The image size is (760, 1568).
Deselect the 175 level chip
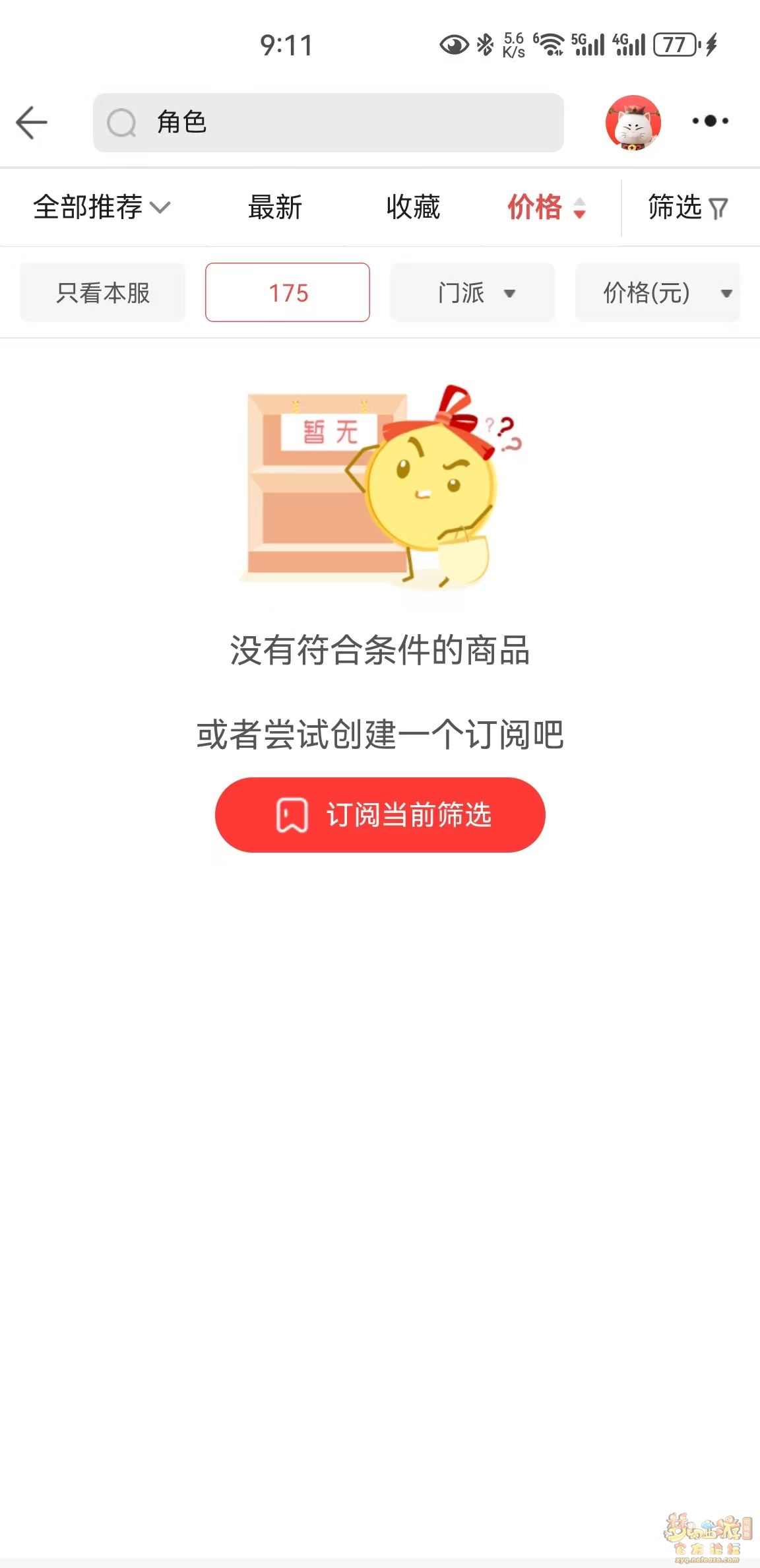pyautogui.click(x=288, y=292)
